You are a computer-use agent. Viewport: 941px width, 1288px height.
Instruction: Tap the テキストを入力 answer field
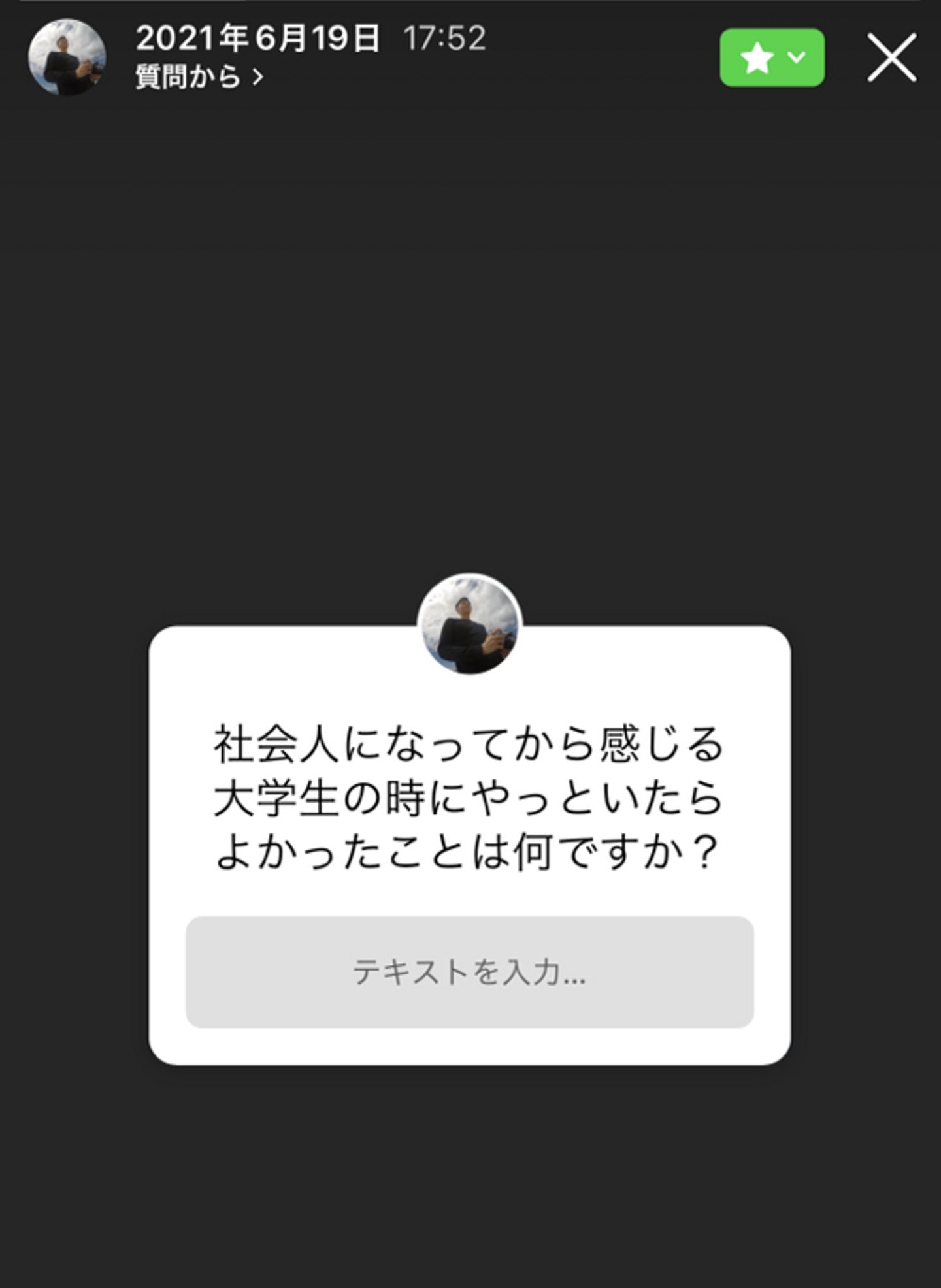click(x=469, y=971)
